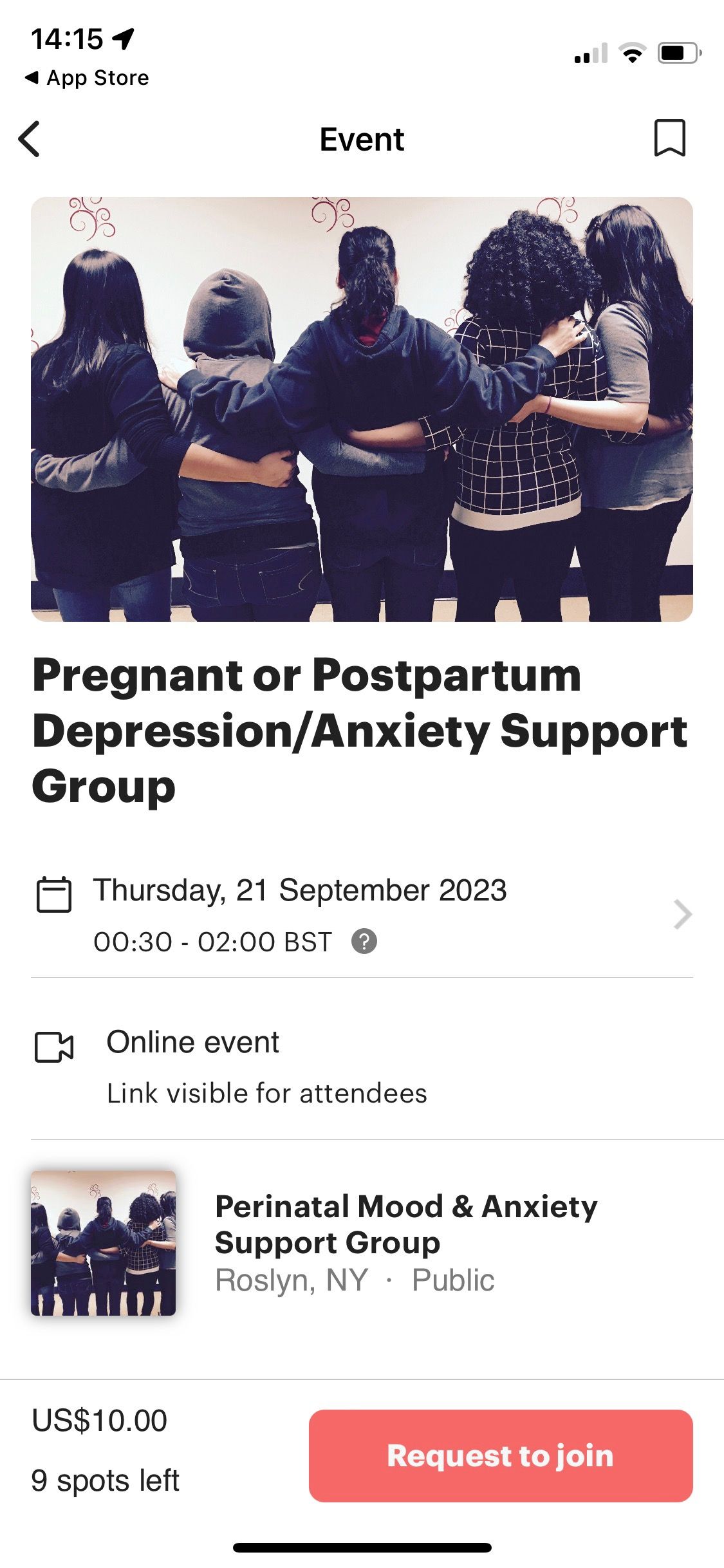724x1568 pixels.
Task: Expand date details via the right chevron
Action: (682, 914)
